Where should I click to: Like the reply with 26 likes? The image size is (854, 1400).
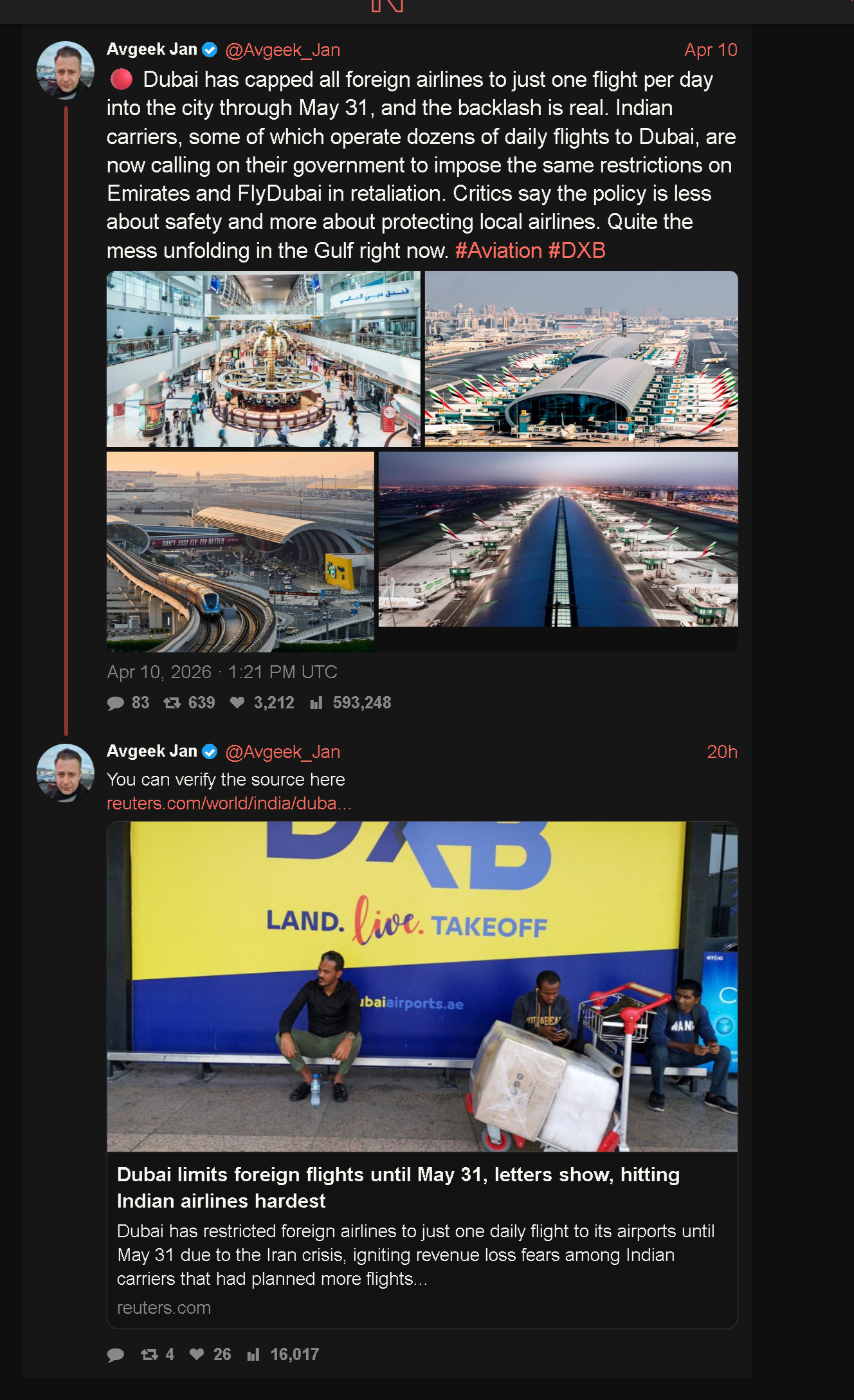click(x=197, y=1354)
